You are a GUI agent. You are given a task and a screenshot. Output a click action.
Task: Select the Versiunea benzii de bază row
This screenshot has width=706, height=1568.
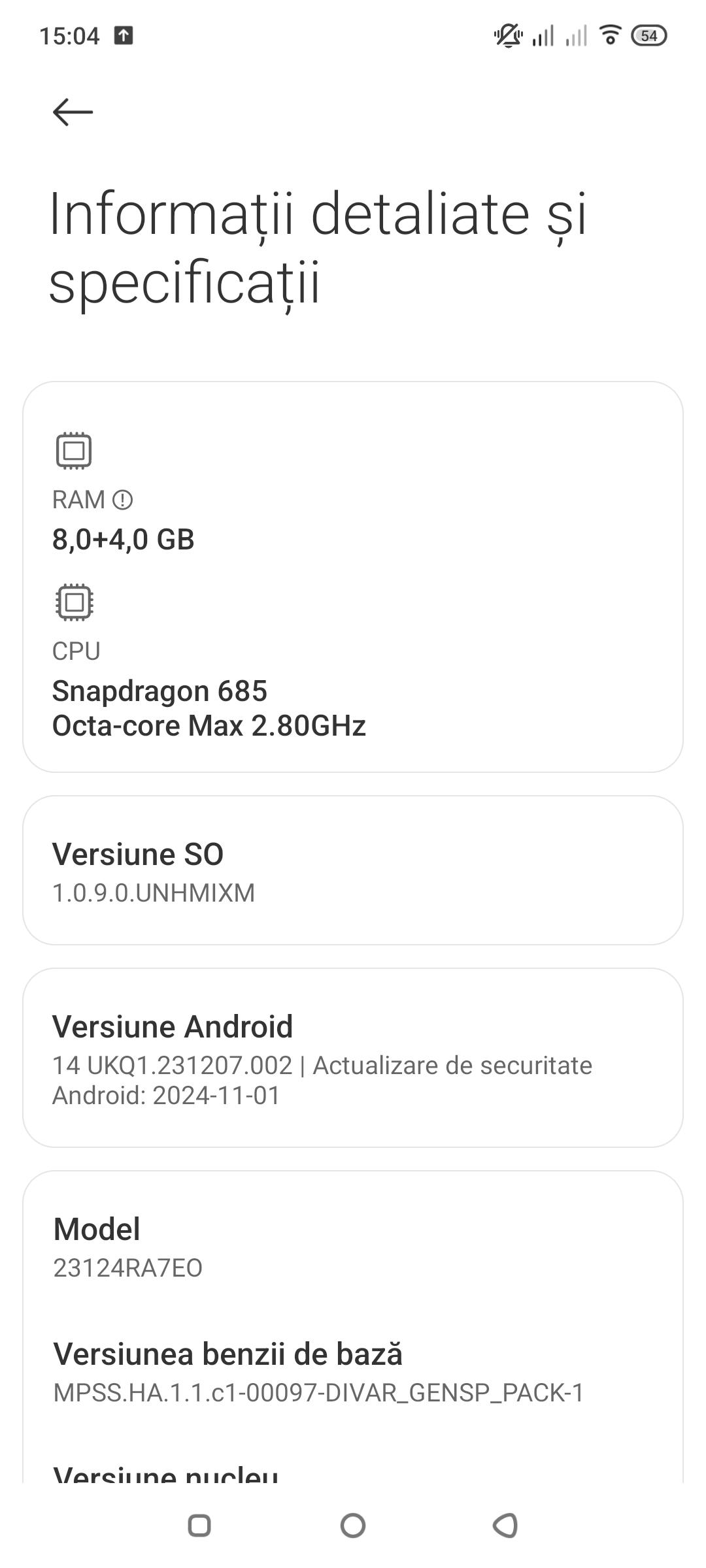353,1372
